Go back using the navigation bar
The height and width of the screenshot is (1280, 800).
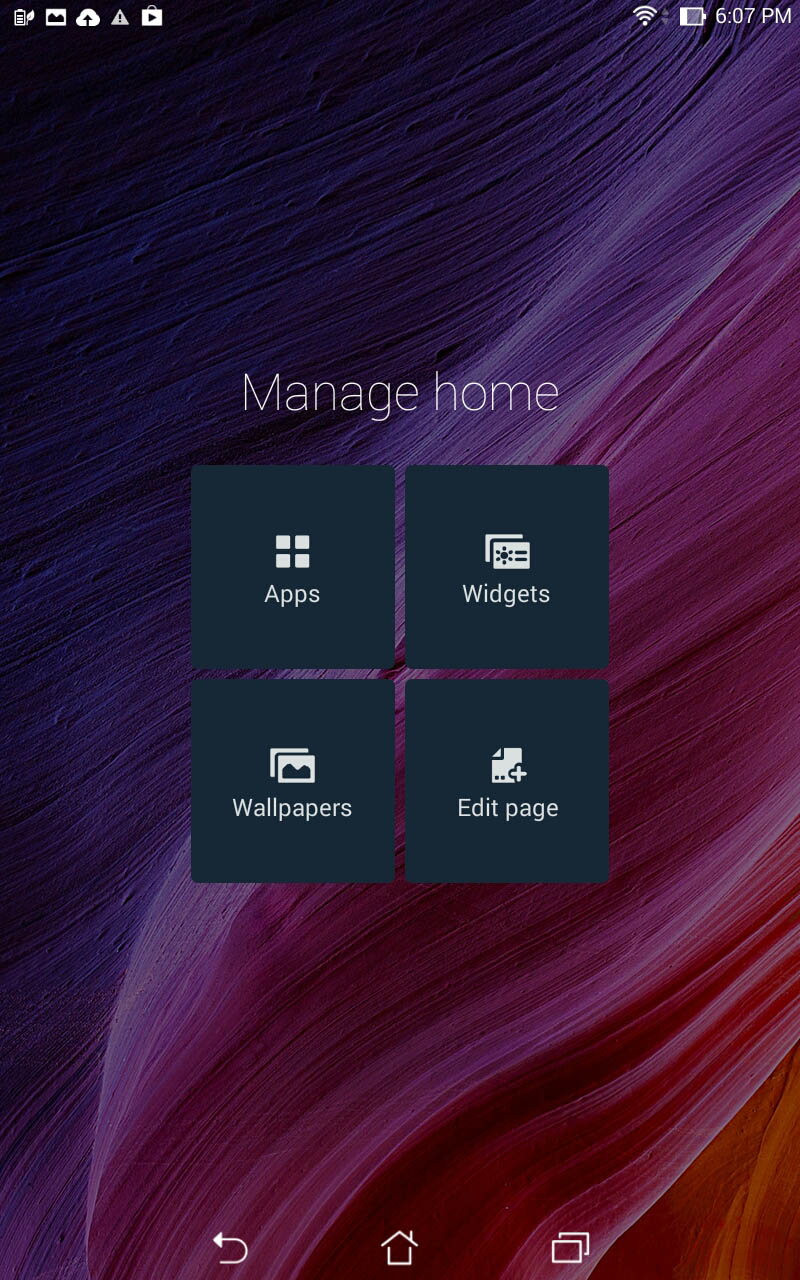[229, 1247]
